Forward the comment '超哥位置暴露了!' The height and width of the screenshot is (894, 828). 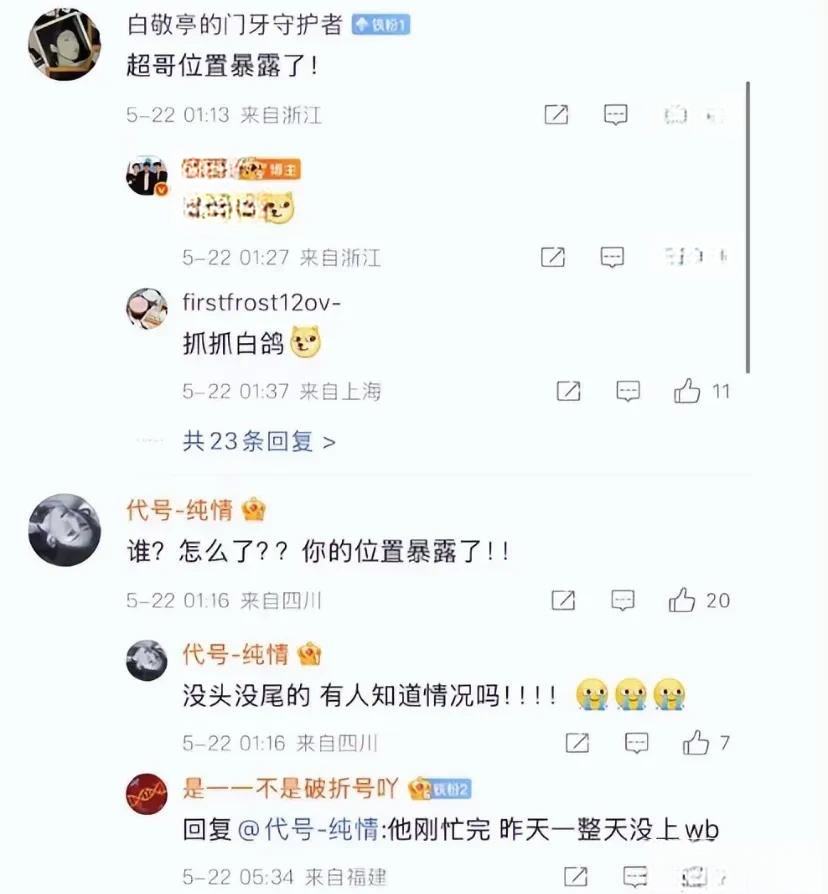click(x=557, y=115)
